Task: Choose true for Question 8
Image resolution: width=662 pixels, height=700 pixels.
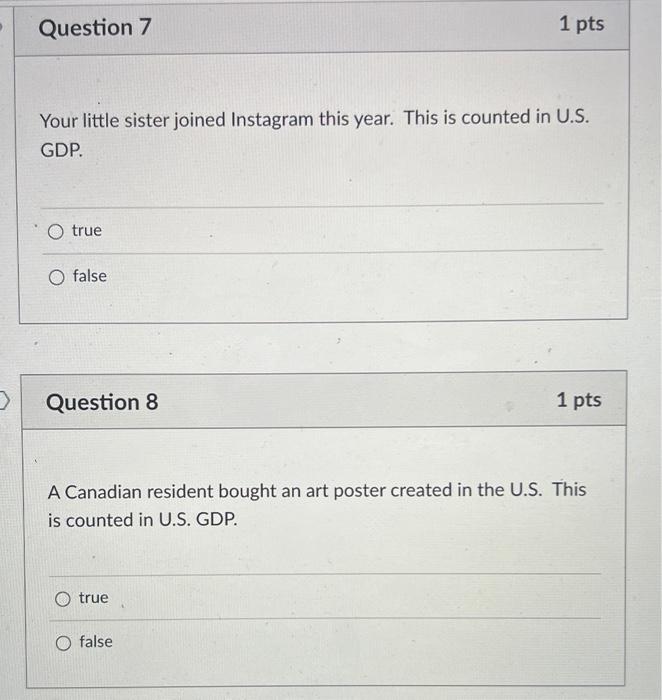Action: [63, 598]
